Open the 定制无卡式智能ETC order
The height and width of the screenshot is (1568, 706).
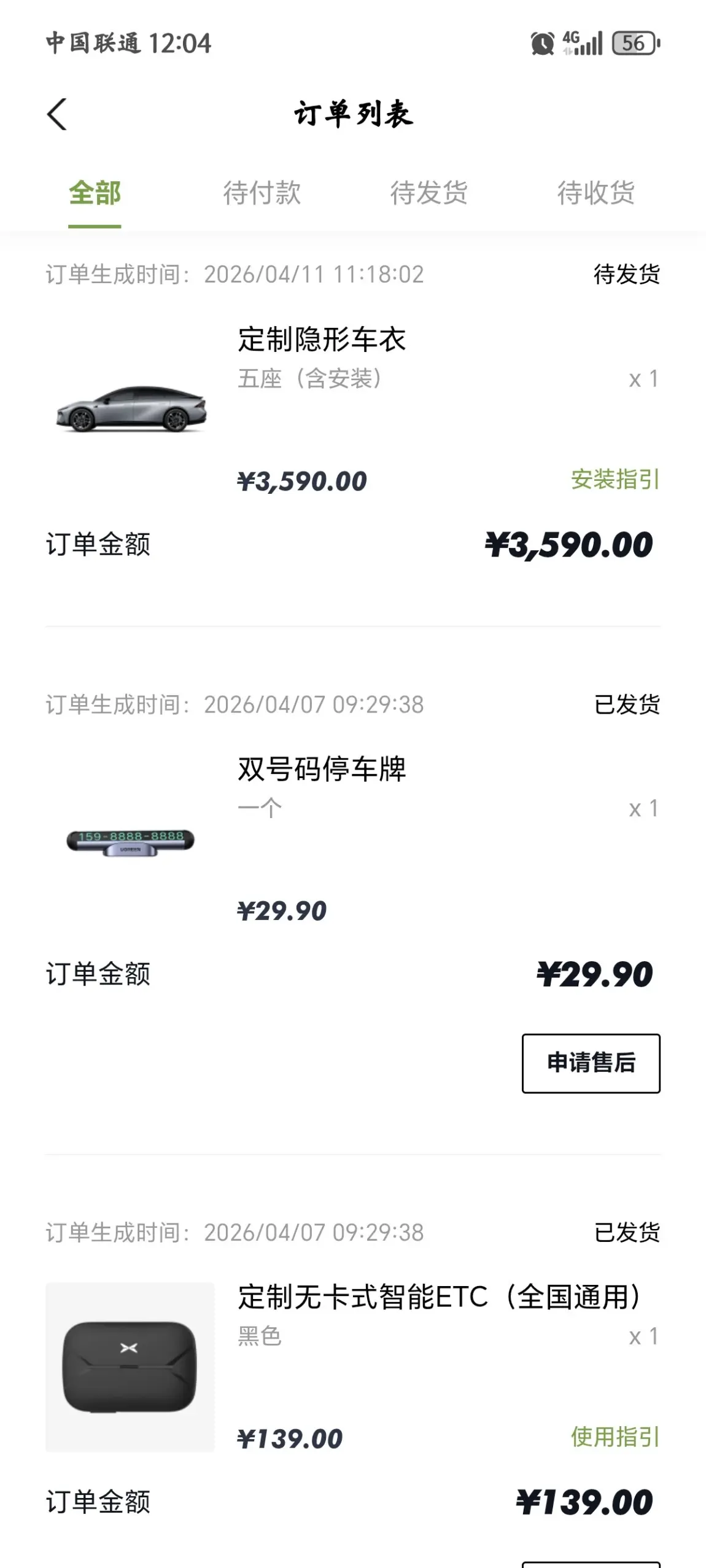coord(438,1297)
